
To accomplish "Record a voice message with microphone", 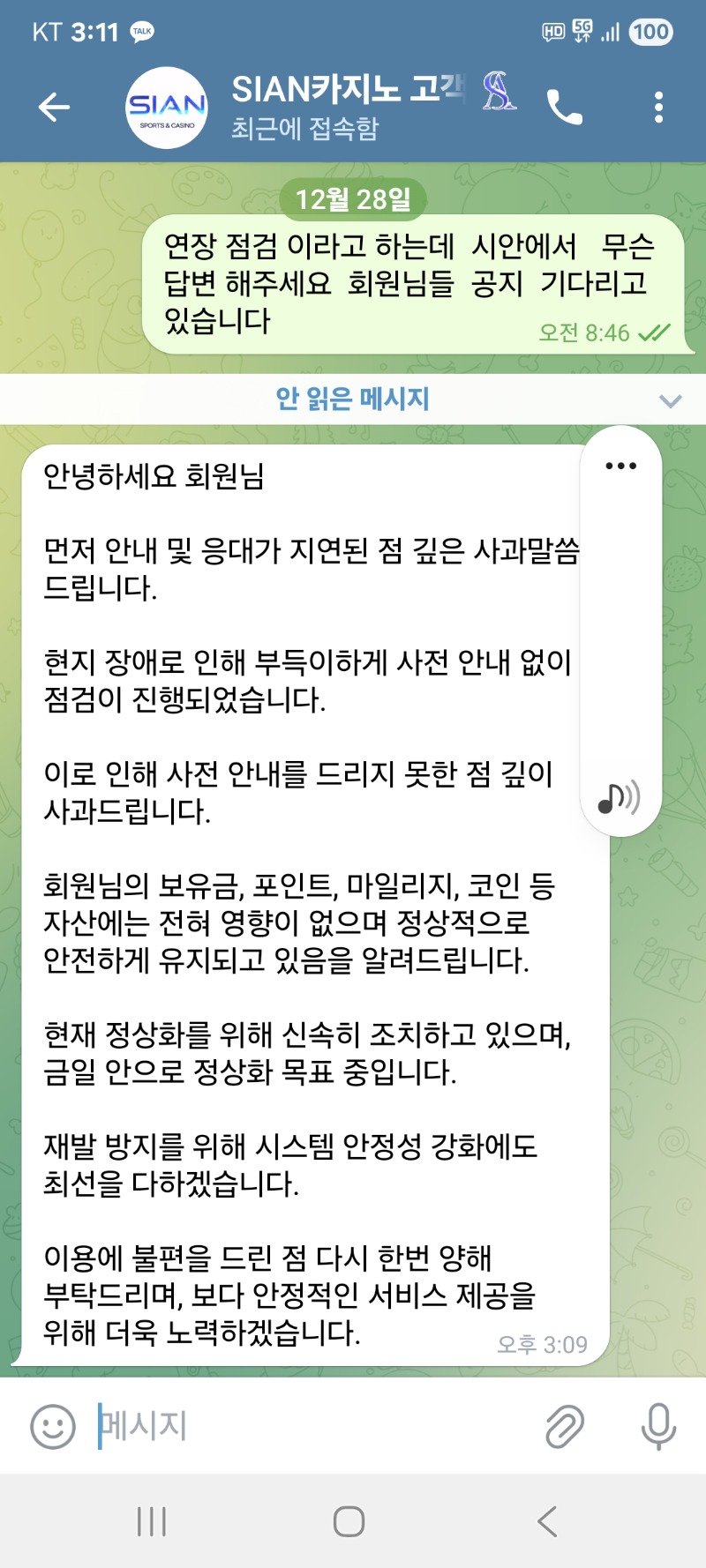I will [x=658, y=1426].
